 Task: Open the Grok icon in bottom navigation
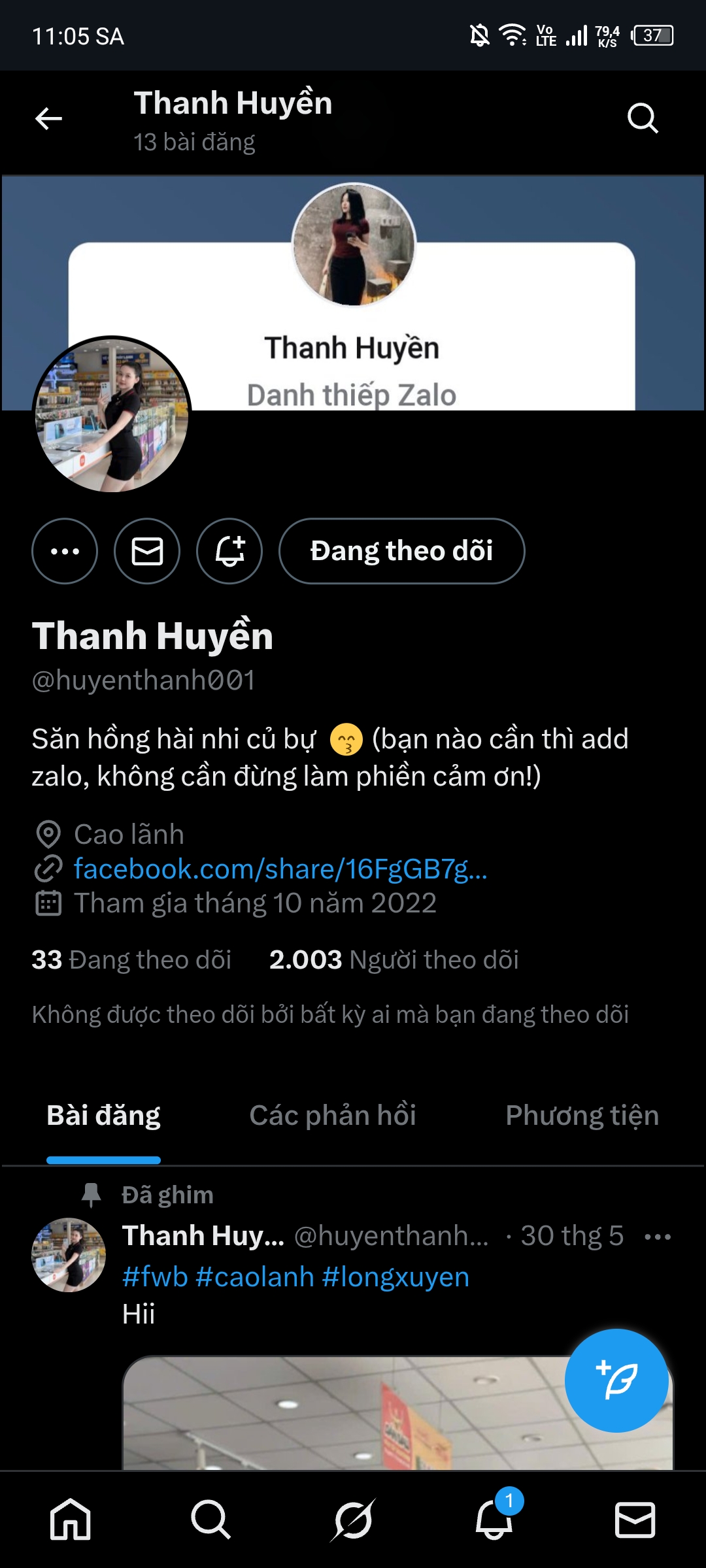coord(353,1520)
